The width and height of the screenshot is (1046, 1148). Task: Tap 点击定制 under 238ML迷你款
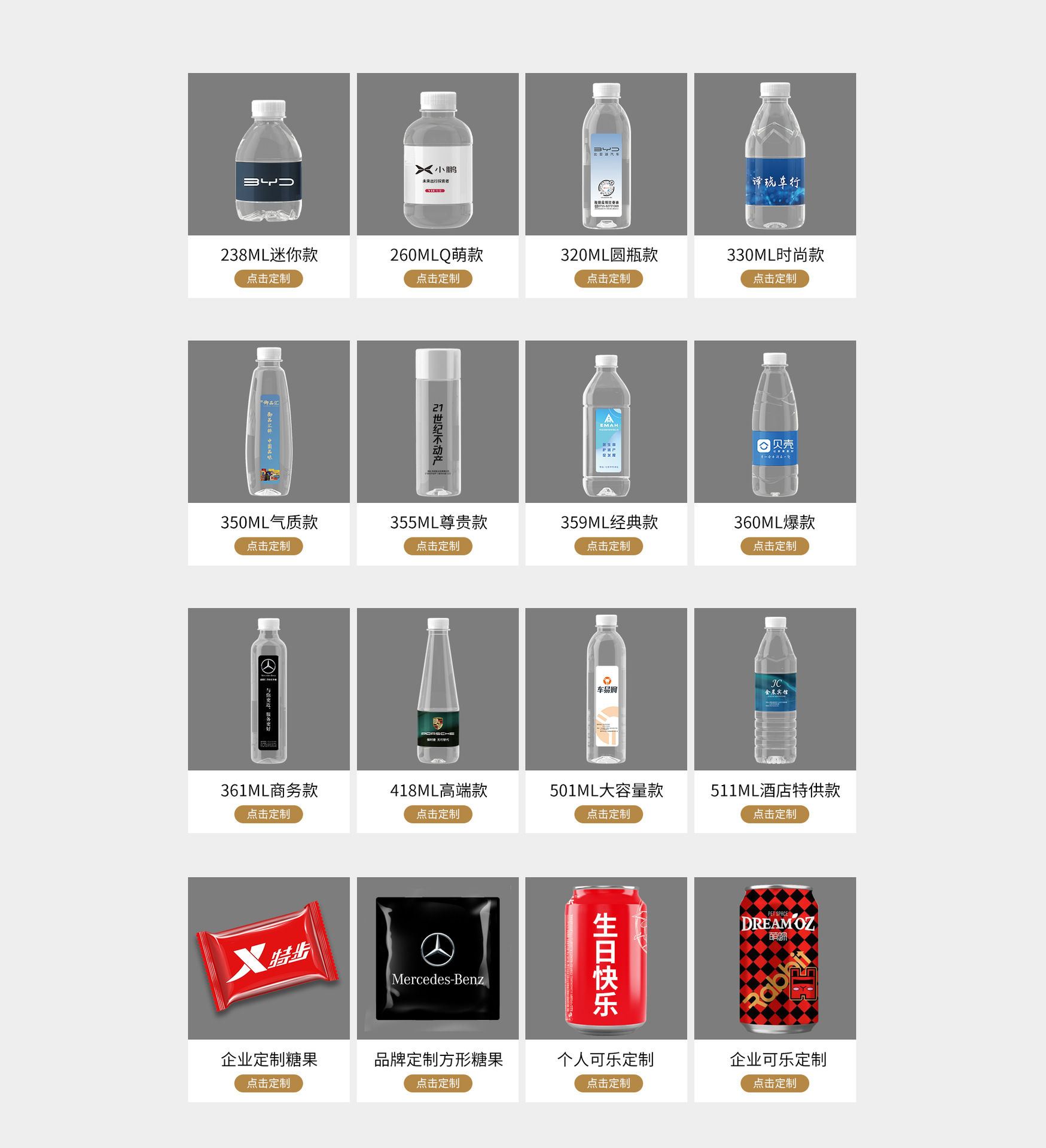[269, 279]
